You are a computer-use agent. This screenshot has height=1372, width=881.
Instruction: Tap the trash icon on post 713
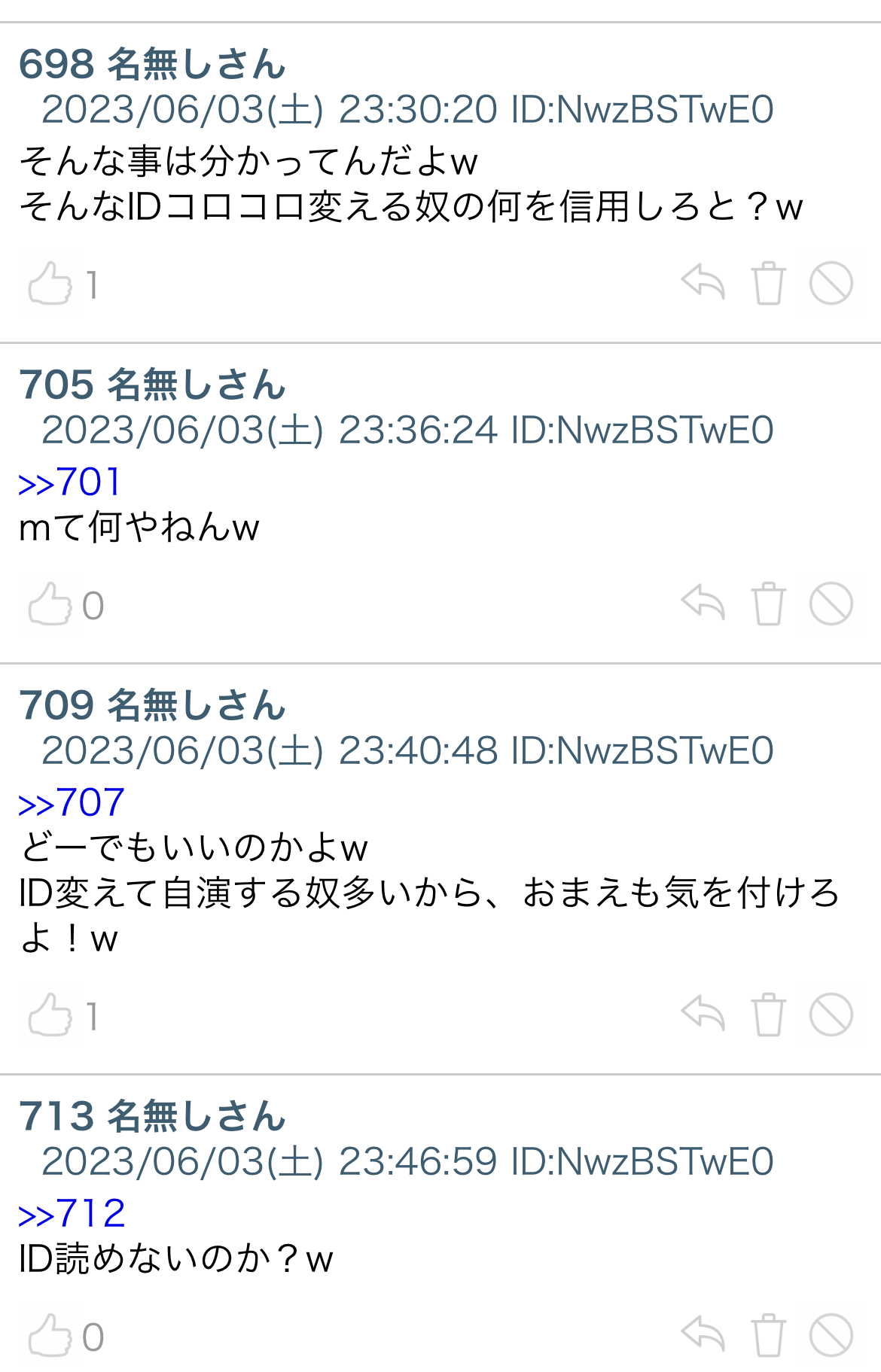coord(768,1335)
